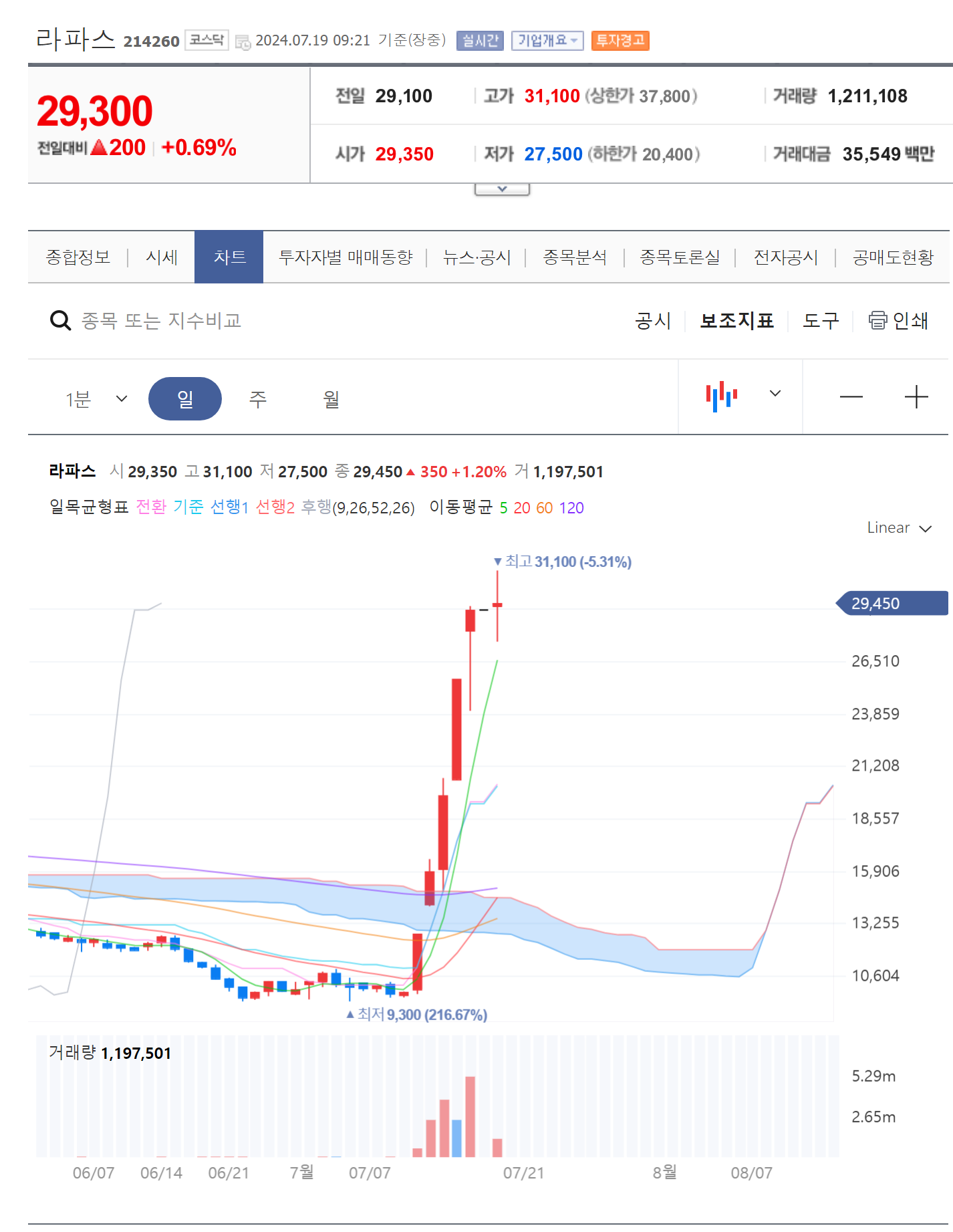Click the 보조지표 option

coord(737,321)
